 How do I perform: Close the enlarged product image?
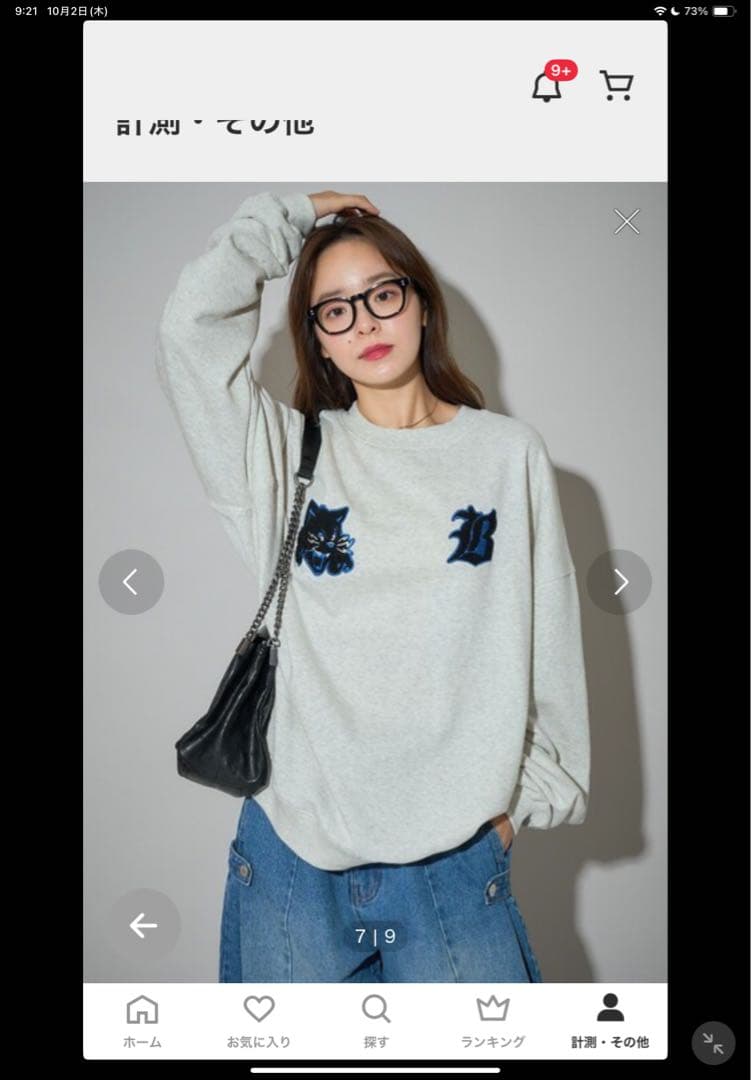click(x=627, y=221)
